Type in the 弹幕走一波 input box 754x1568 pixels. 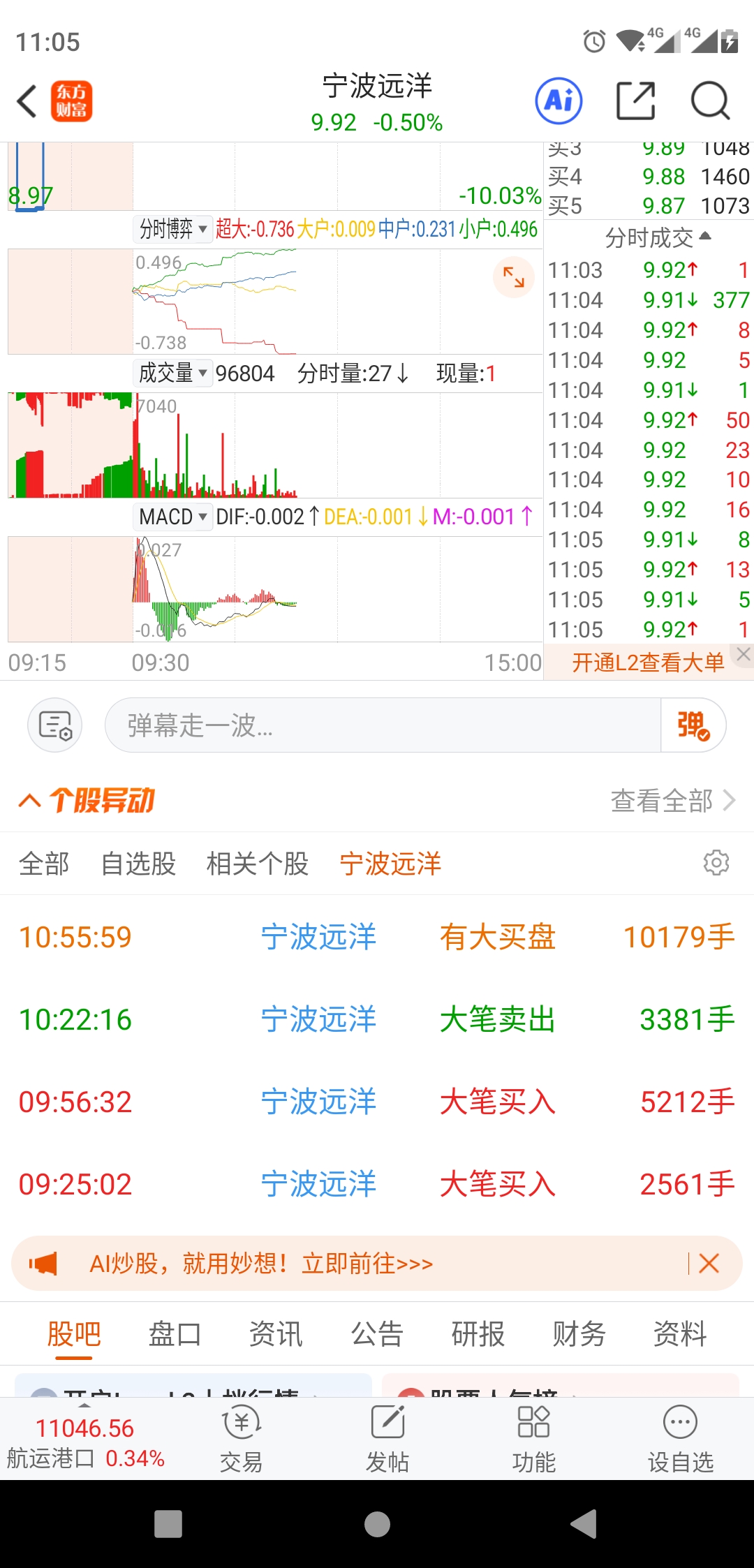[383, 725]
